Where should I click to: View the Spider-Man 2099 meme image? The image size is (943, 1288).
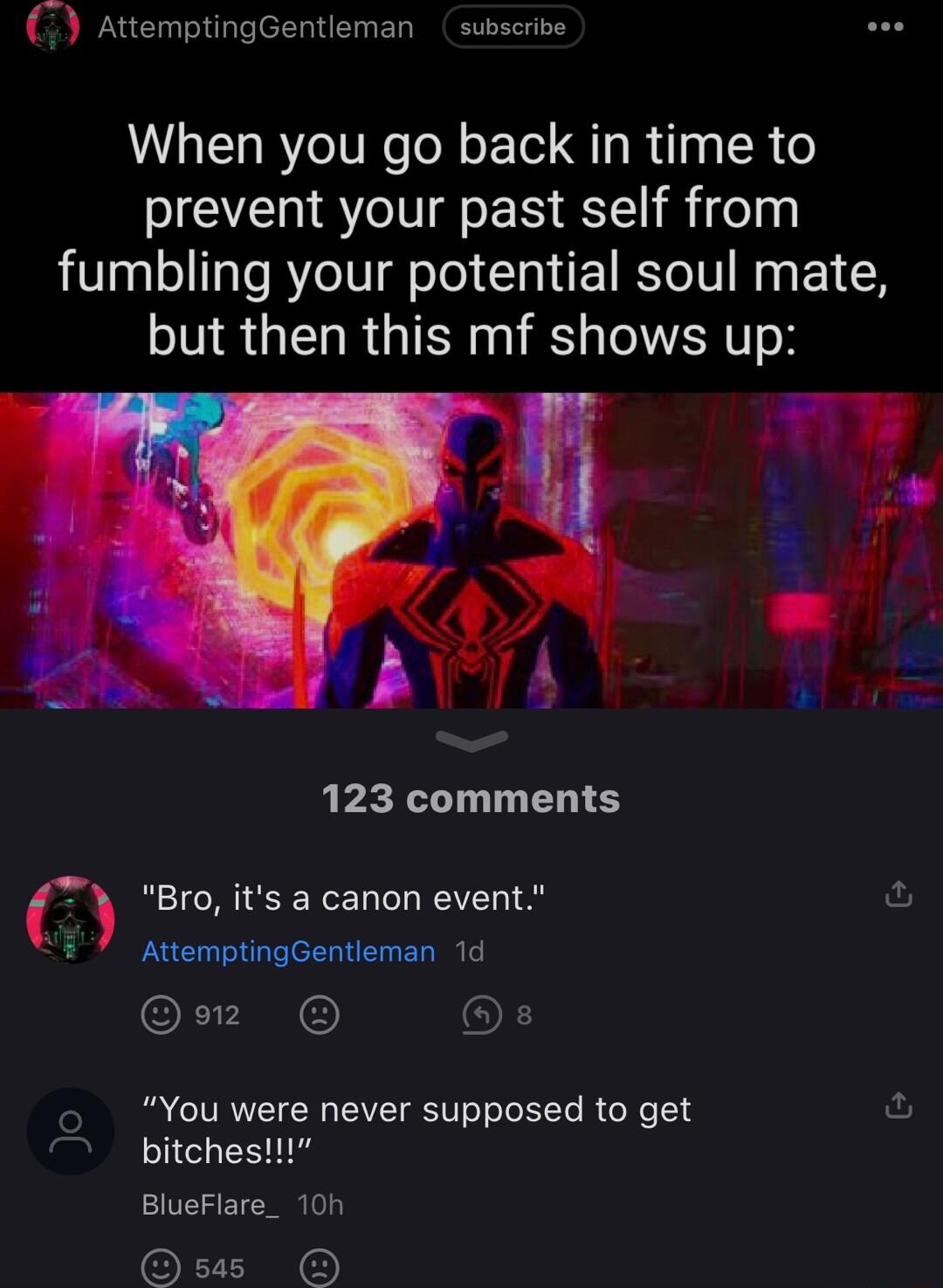(471, 550)
